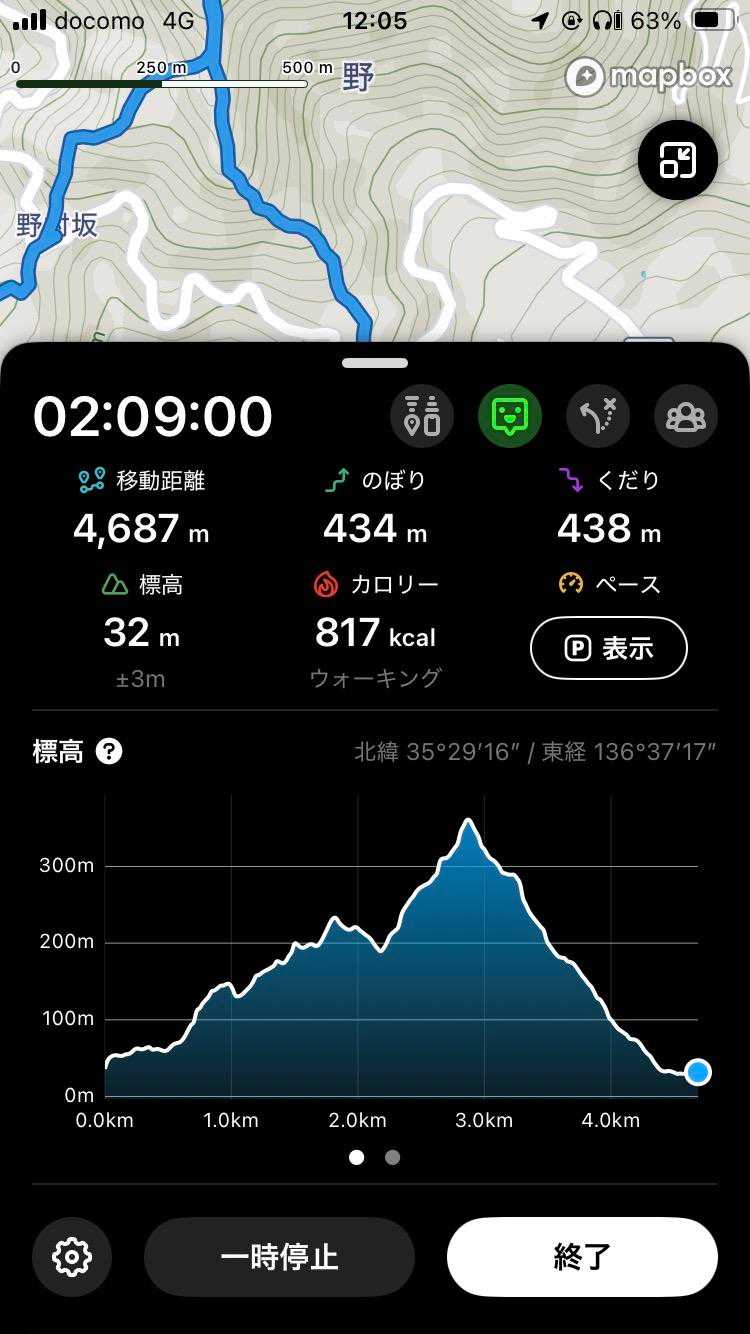Switch to the second chart page dot

392,1157
